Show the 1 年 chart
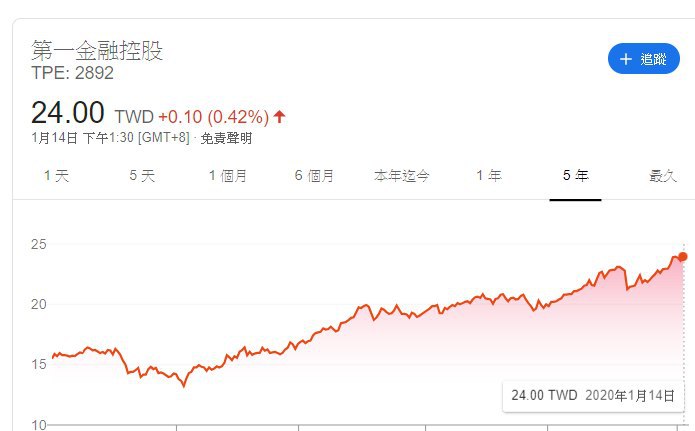 [x=489, y=176]
